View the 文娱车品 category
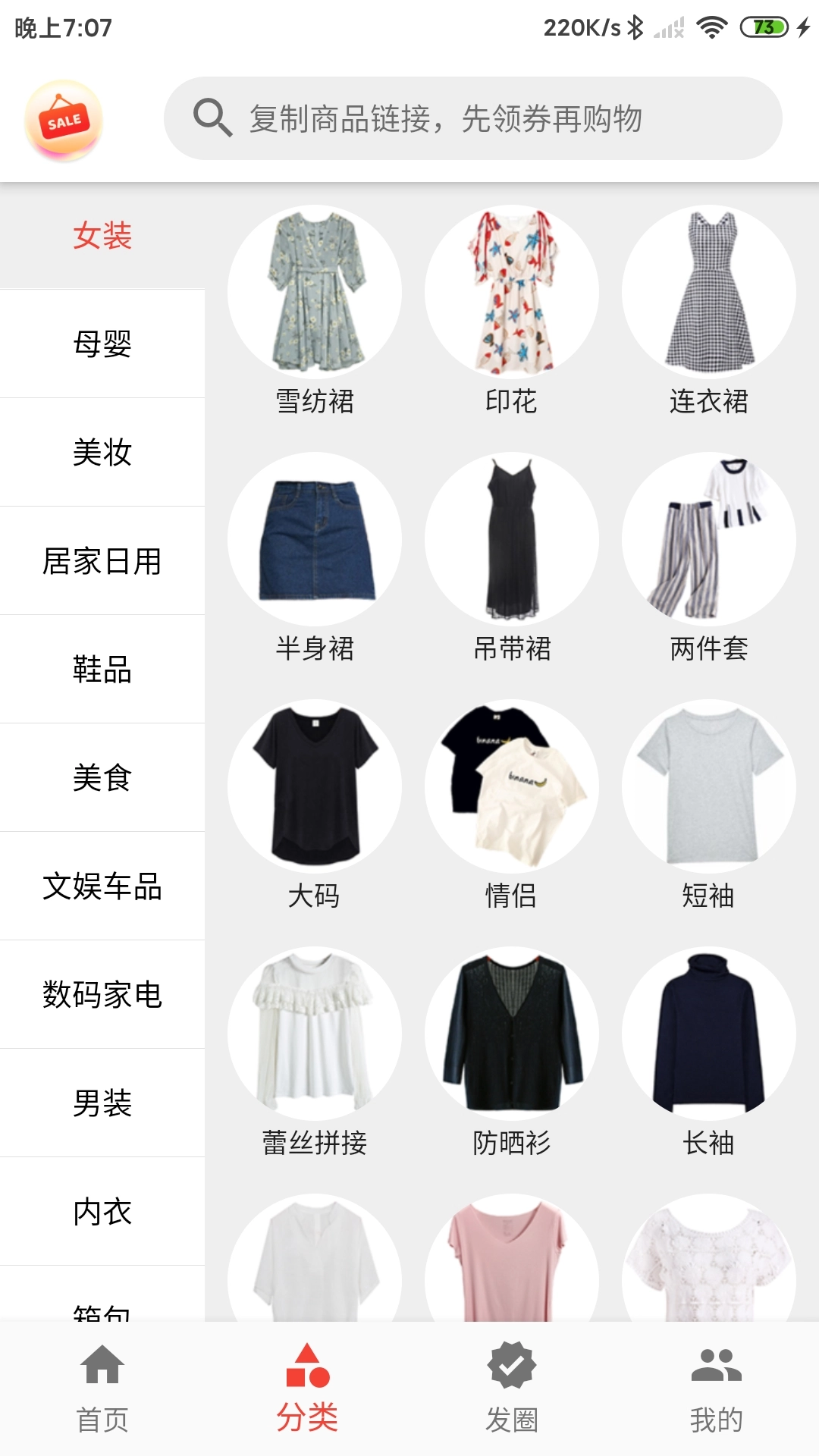Screen dimensions: 819x1456 [x=102, y=887]
